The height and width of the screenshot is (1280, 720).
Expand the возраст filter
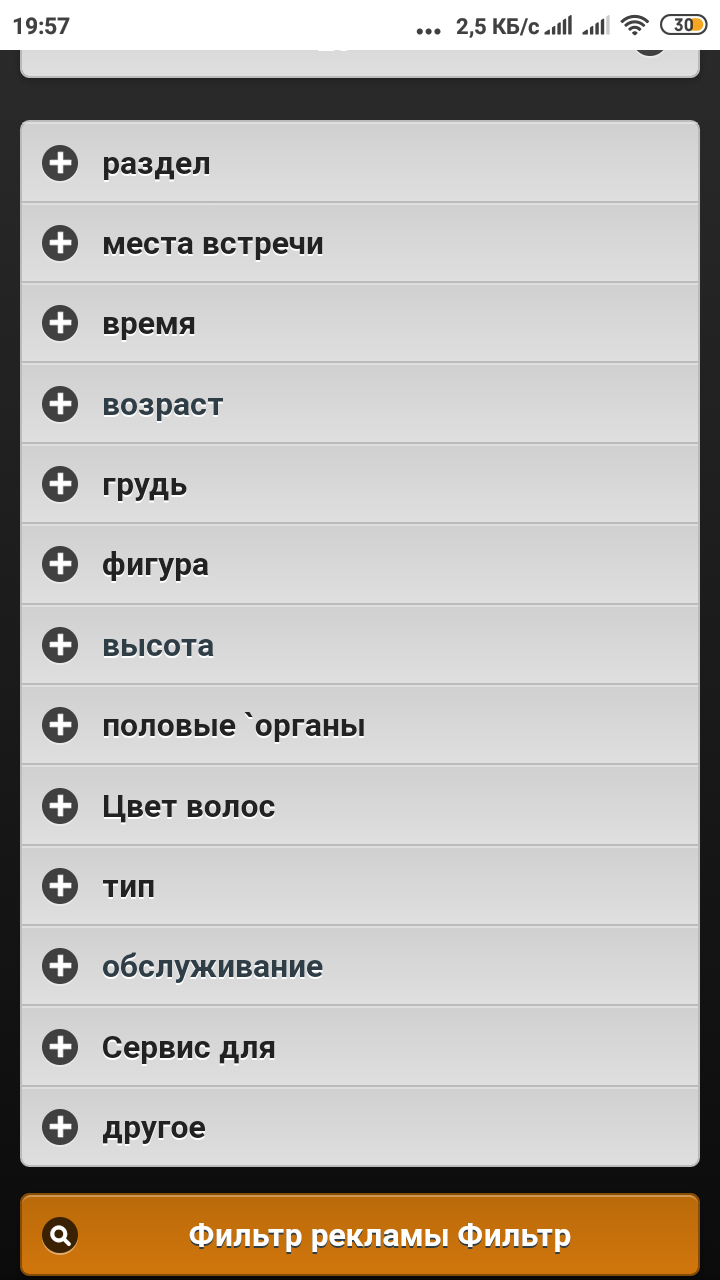(360, 404)
